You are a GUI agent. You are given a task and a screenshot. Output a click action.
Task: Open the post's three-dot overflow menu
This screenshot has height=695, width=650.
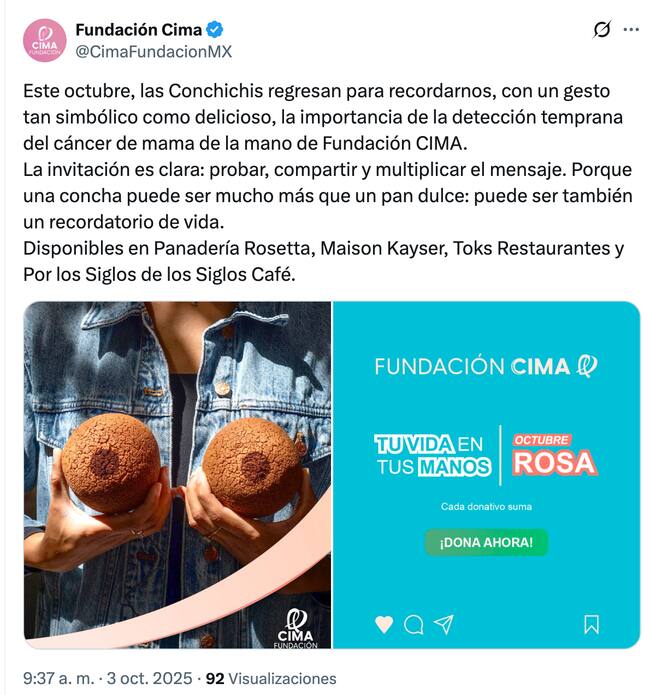pos(631,30)
